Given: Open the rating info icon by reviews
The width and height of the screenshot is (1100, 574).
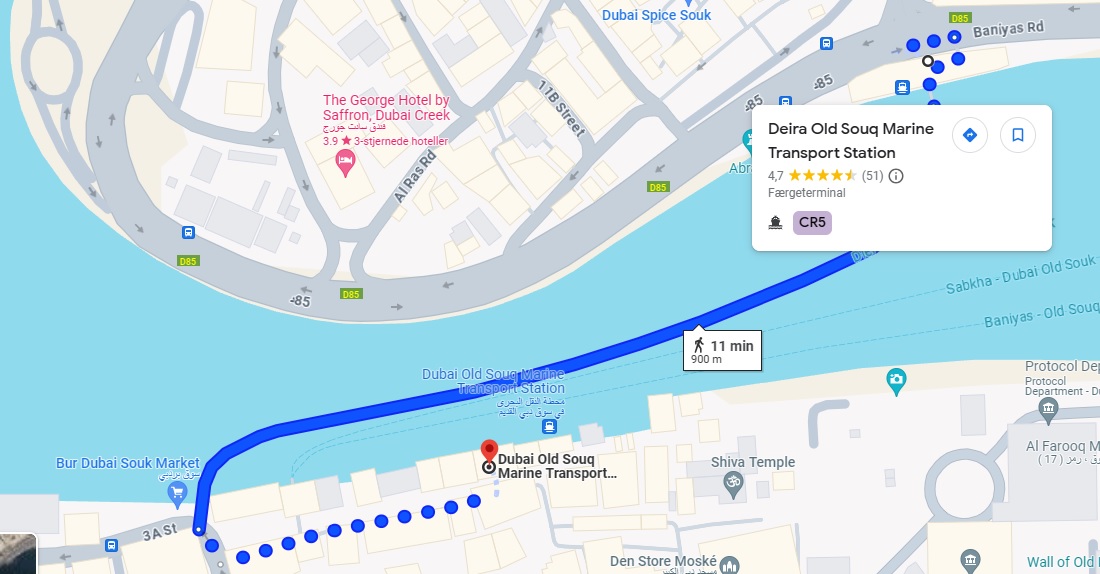Looking at the screenshot, I should (896, 176).
